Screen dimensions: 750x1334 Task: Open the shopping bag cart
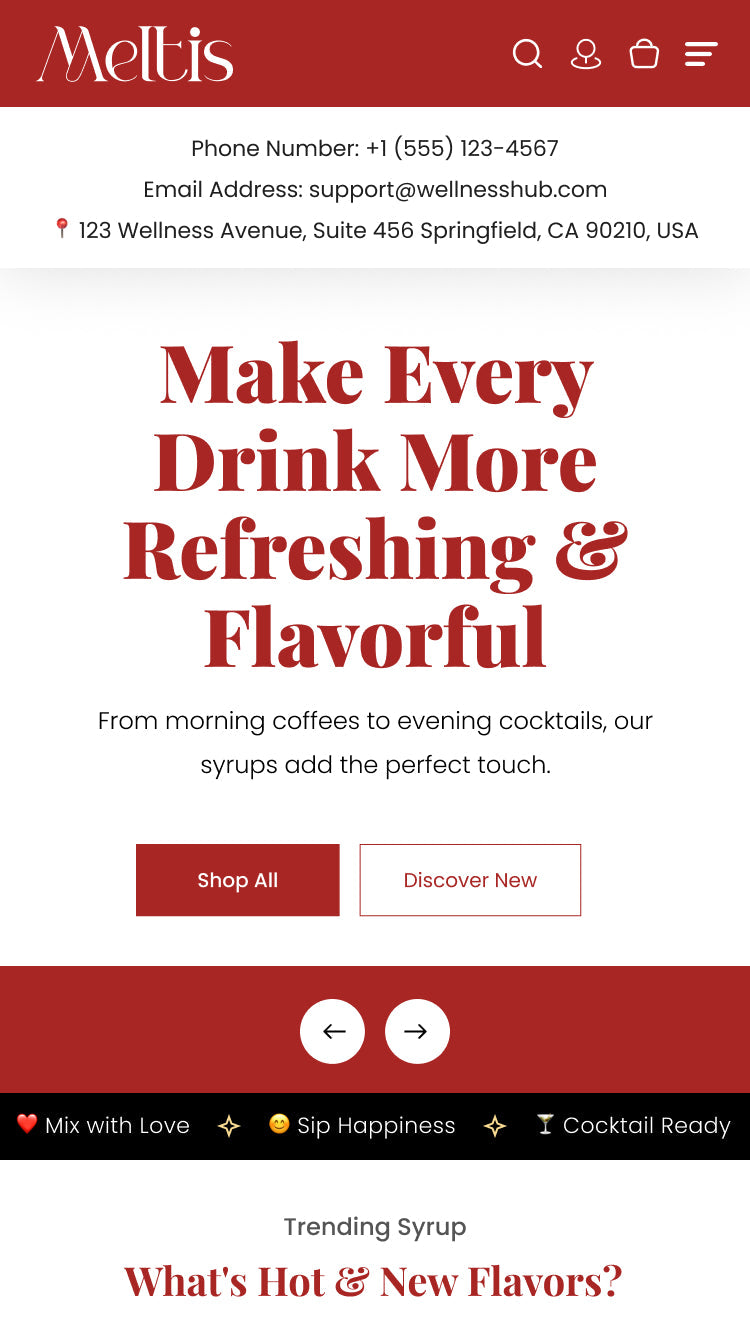pos(644,54)
